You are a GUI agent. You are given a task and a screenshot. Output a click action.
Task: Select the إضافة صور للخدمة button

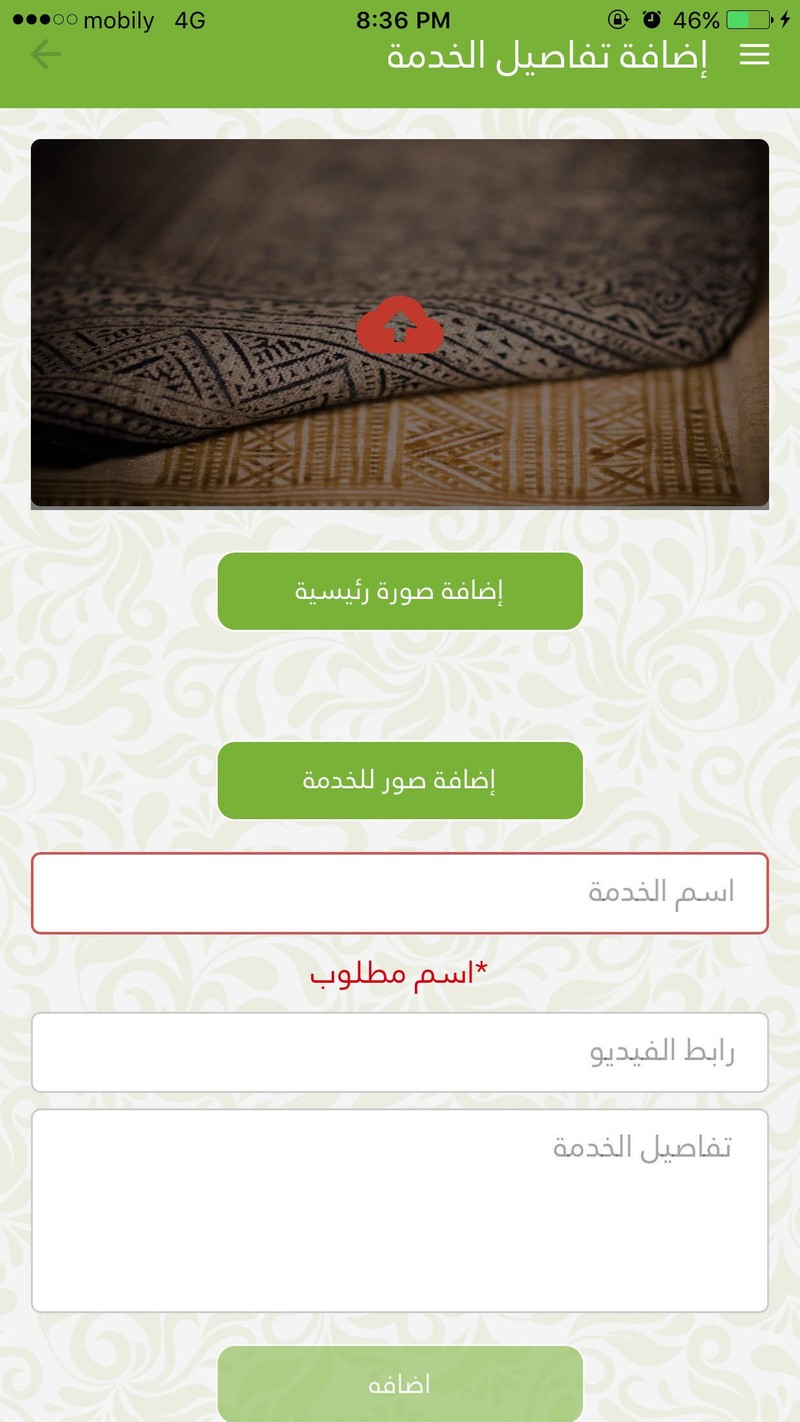coord(400,780)
